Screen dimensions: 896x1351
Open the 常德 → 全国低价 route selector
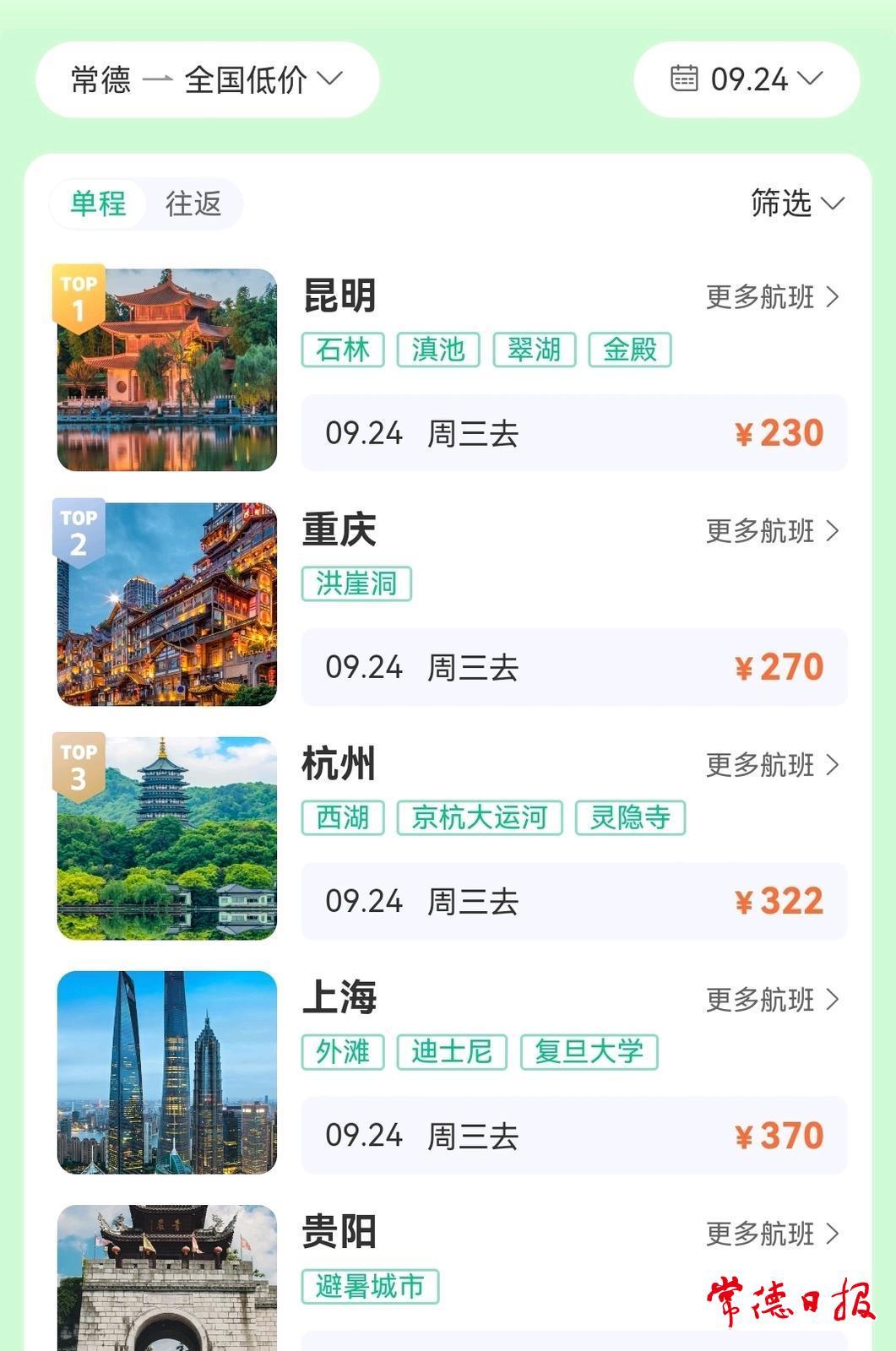207,80
